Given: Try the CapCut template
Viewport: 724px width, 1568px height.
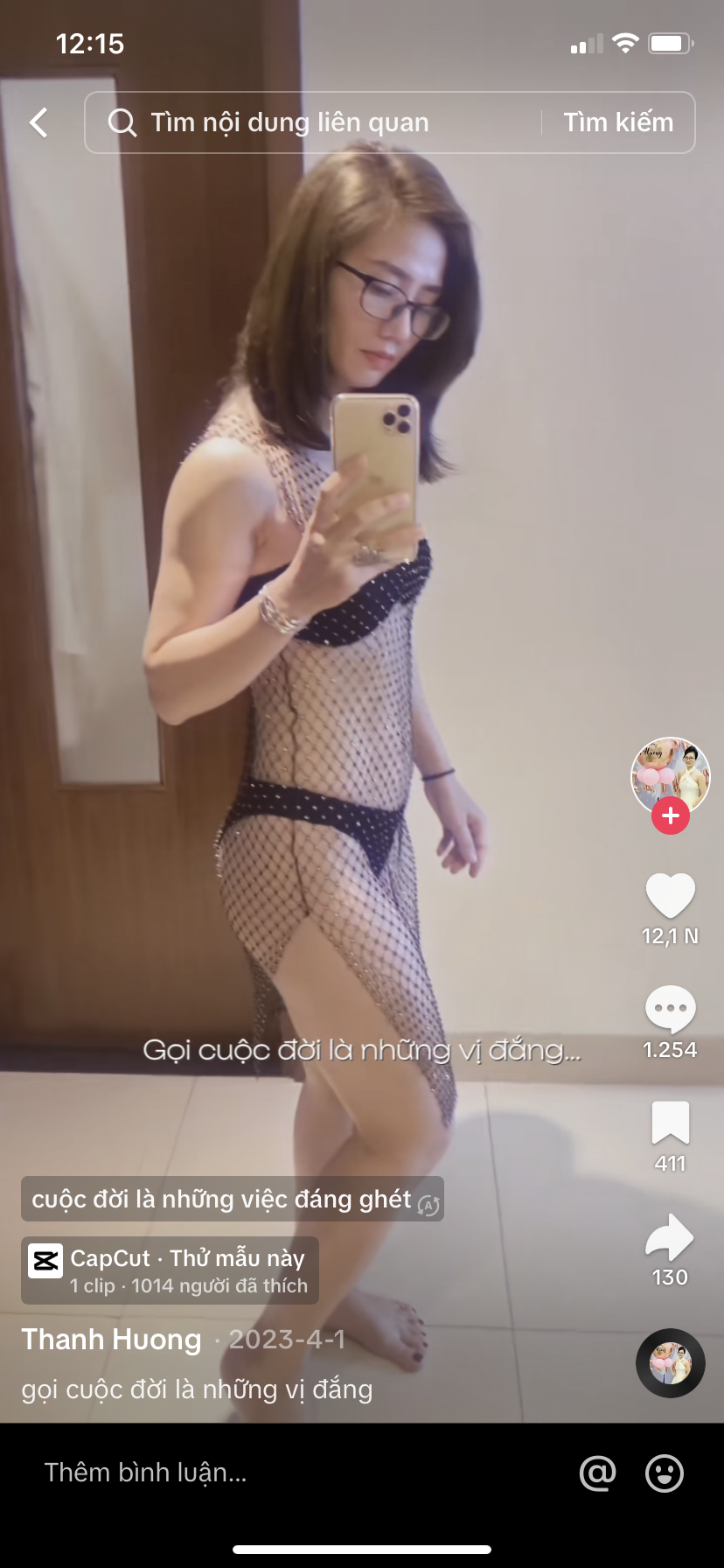Looking at the screenshot, I should [x=171, y=1270].
